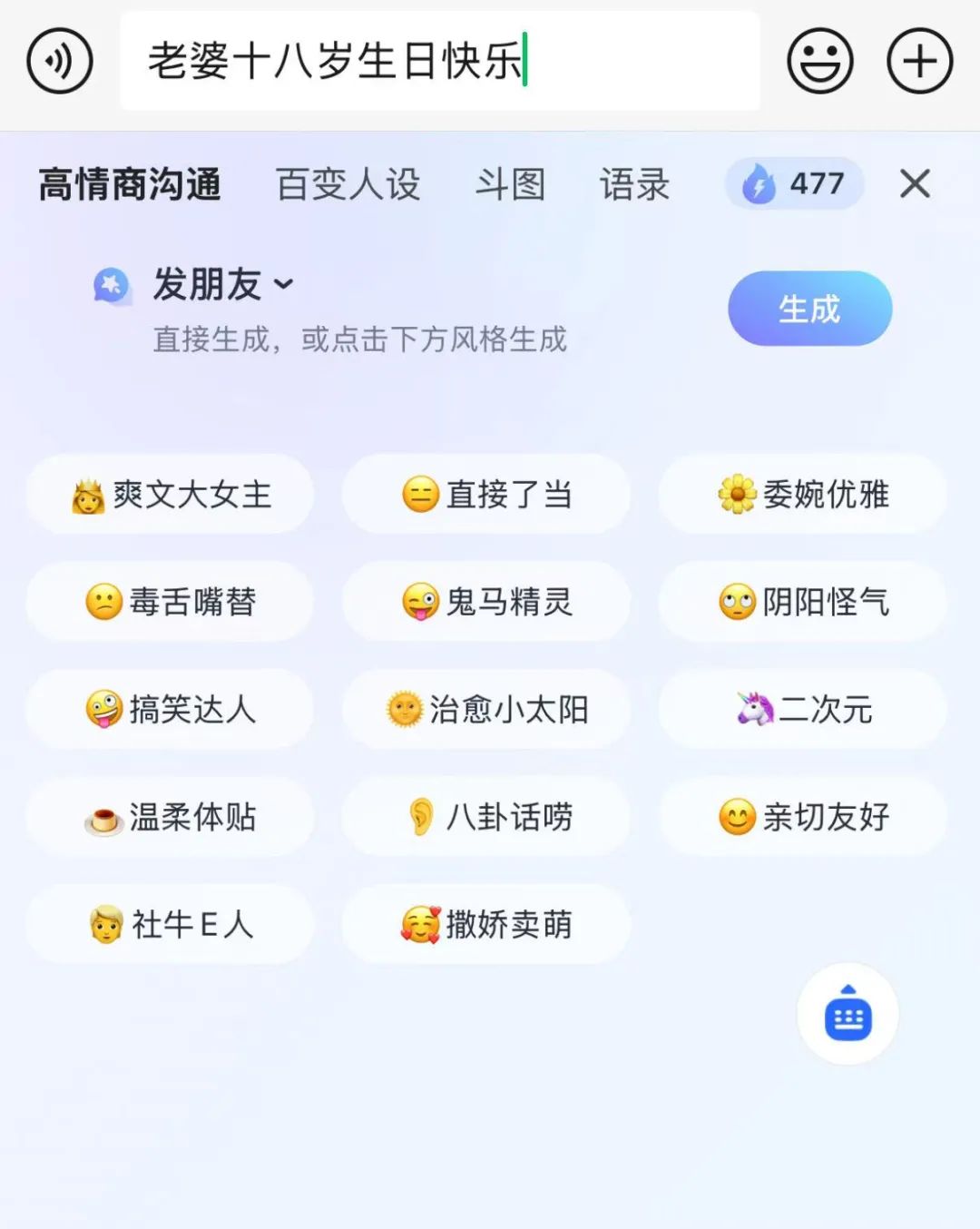This screenshot has width=980, height=1229.
Task: Activate the 撒娇卖萌 style
Action: tap(486, 925)
